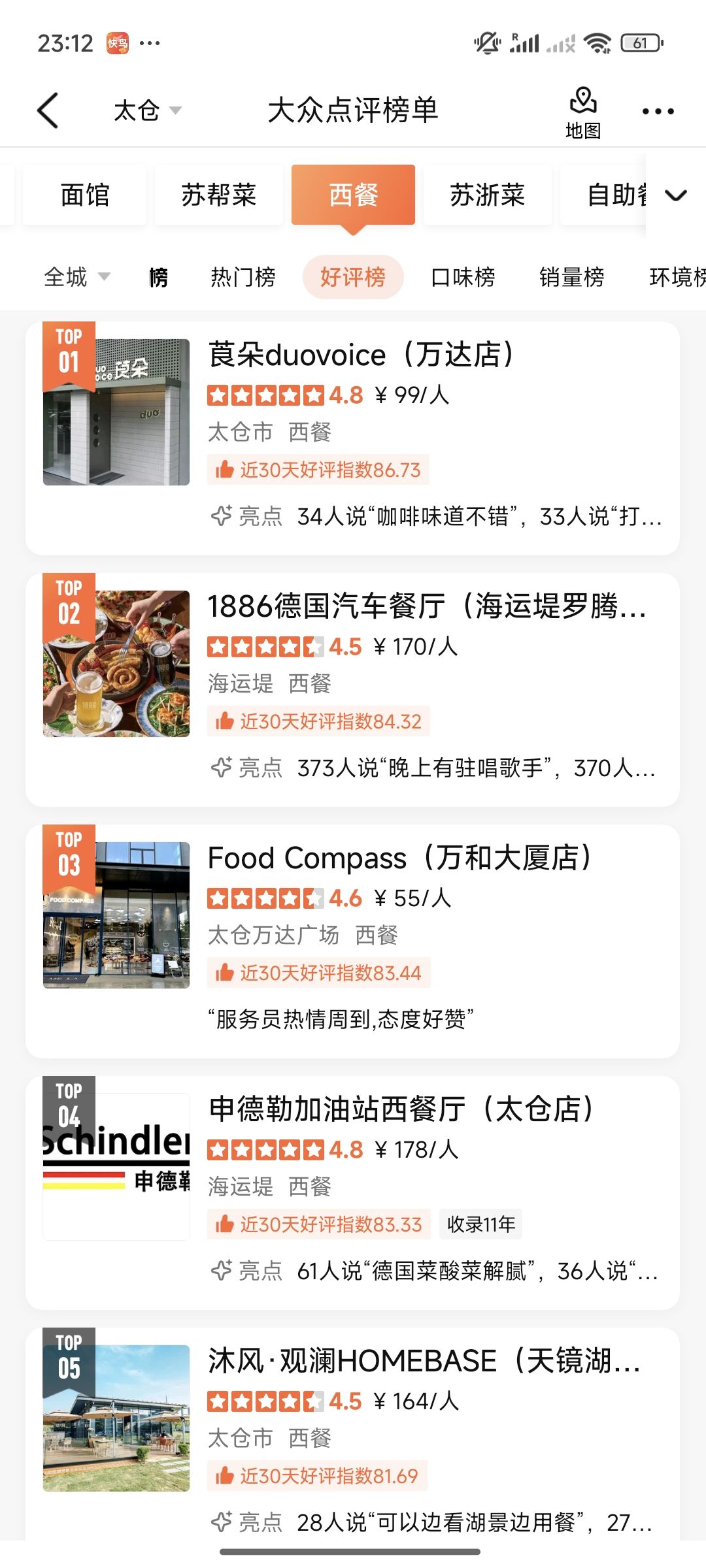Select the 西餐 category tab

[353, 195]
